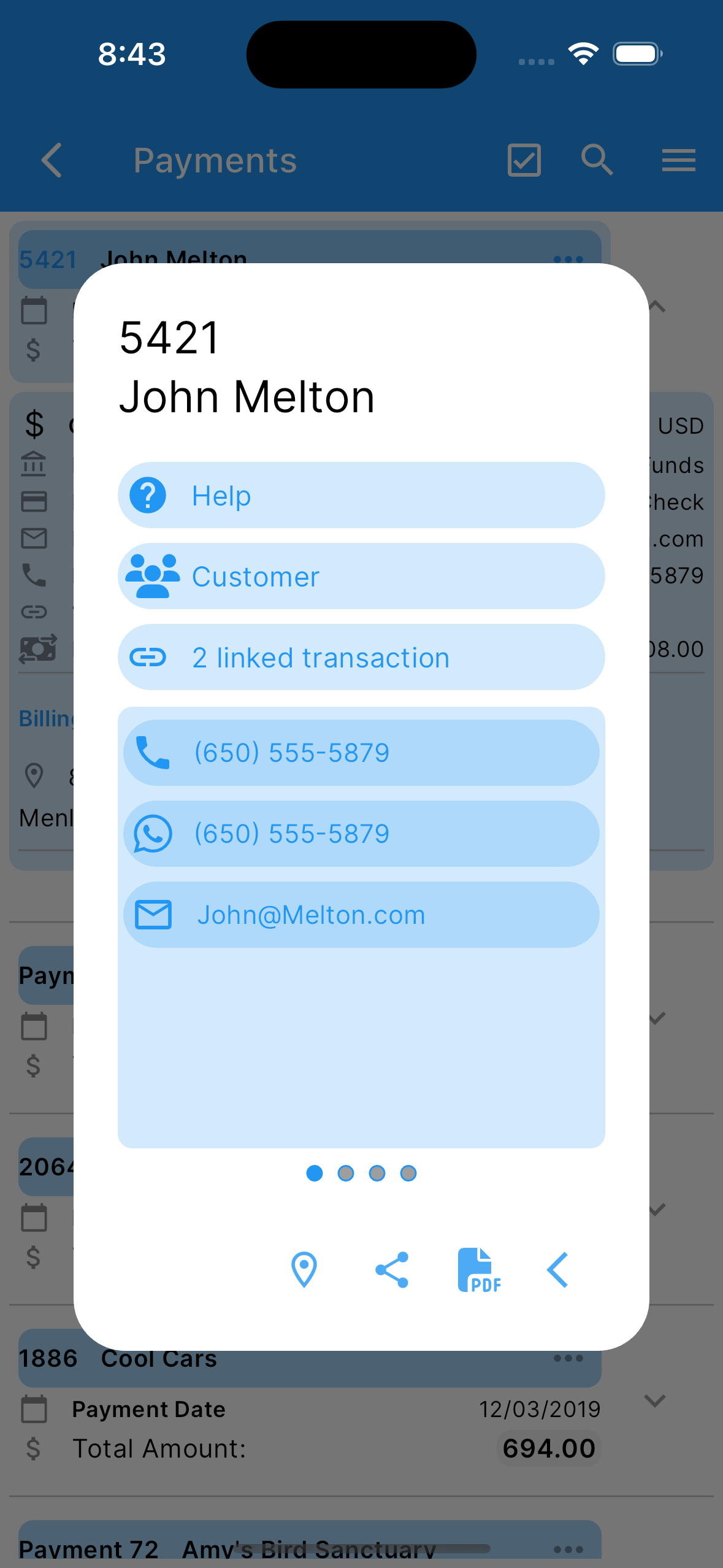The width and height of the screenshot is (723, 1568).
Task: Export payment as PDF
Action: click(480, 1270)
